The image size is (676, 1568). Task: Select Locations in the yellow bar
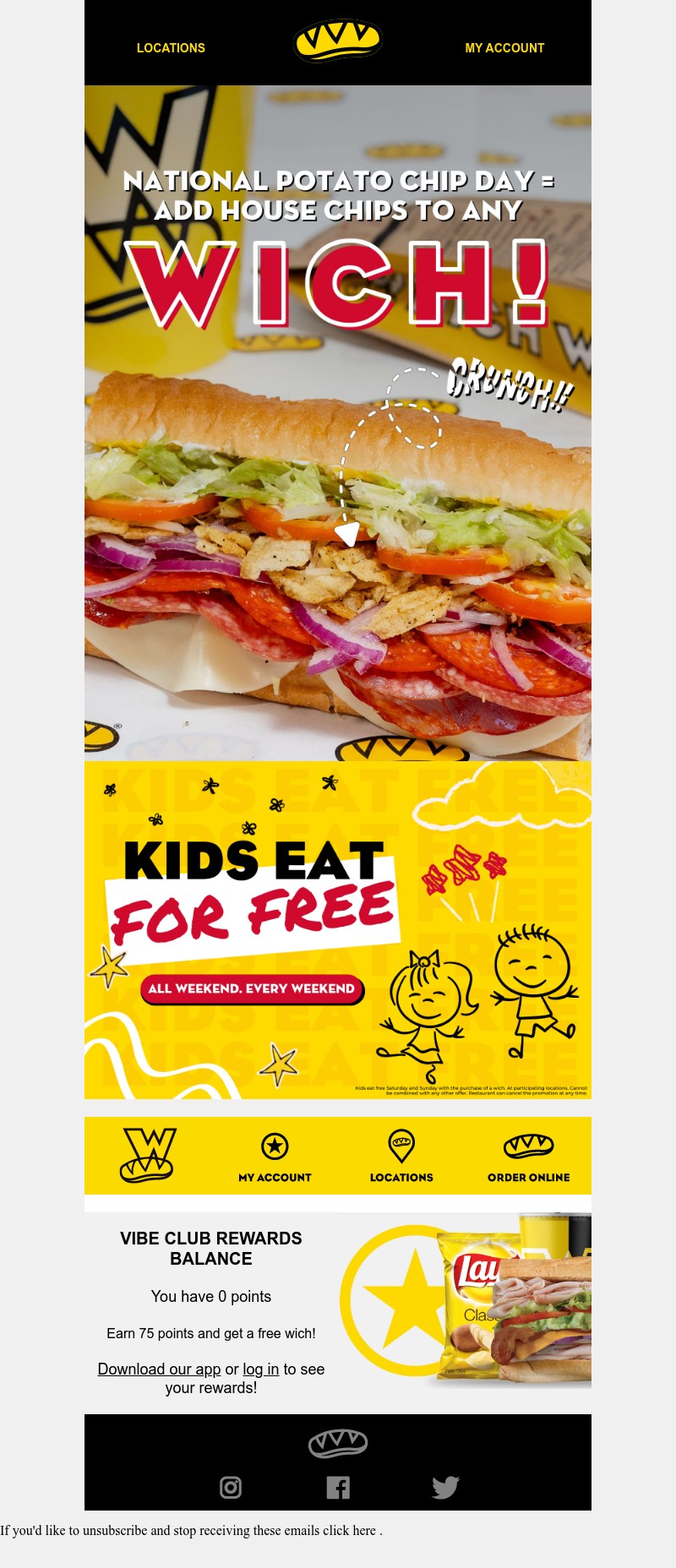click(401, 1157)
